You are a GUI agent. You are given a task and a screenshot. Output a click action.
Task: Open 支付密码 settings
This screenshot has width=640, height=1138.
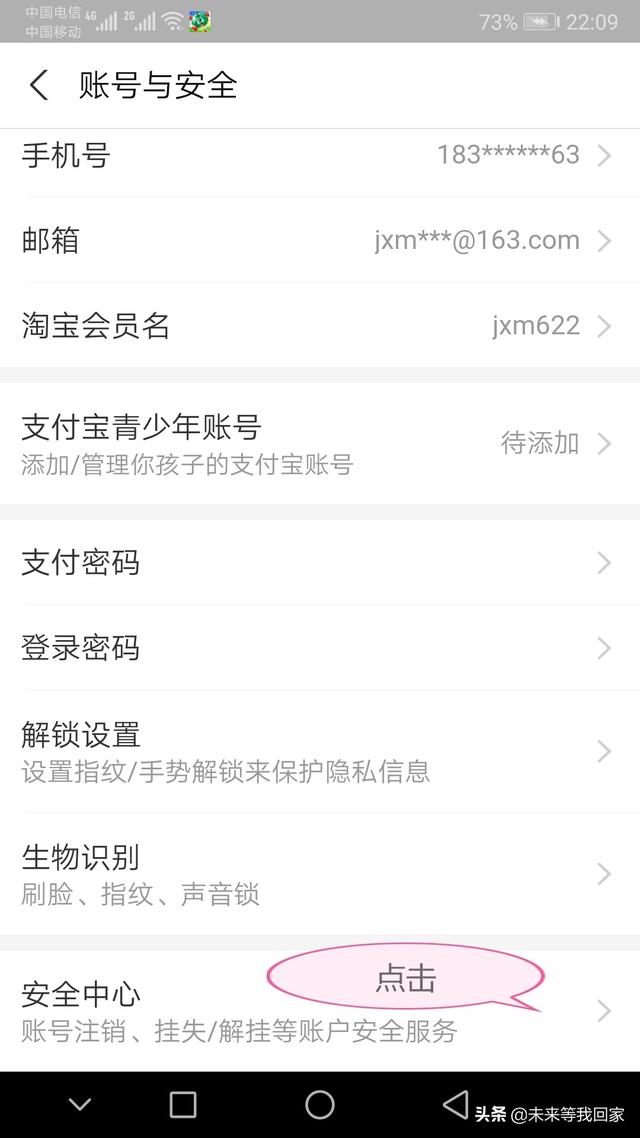(x=320, y=562)
